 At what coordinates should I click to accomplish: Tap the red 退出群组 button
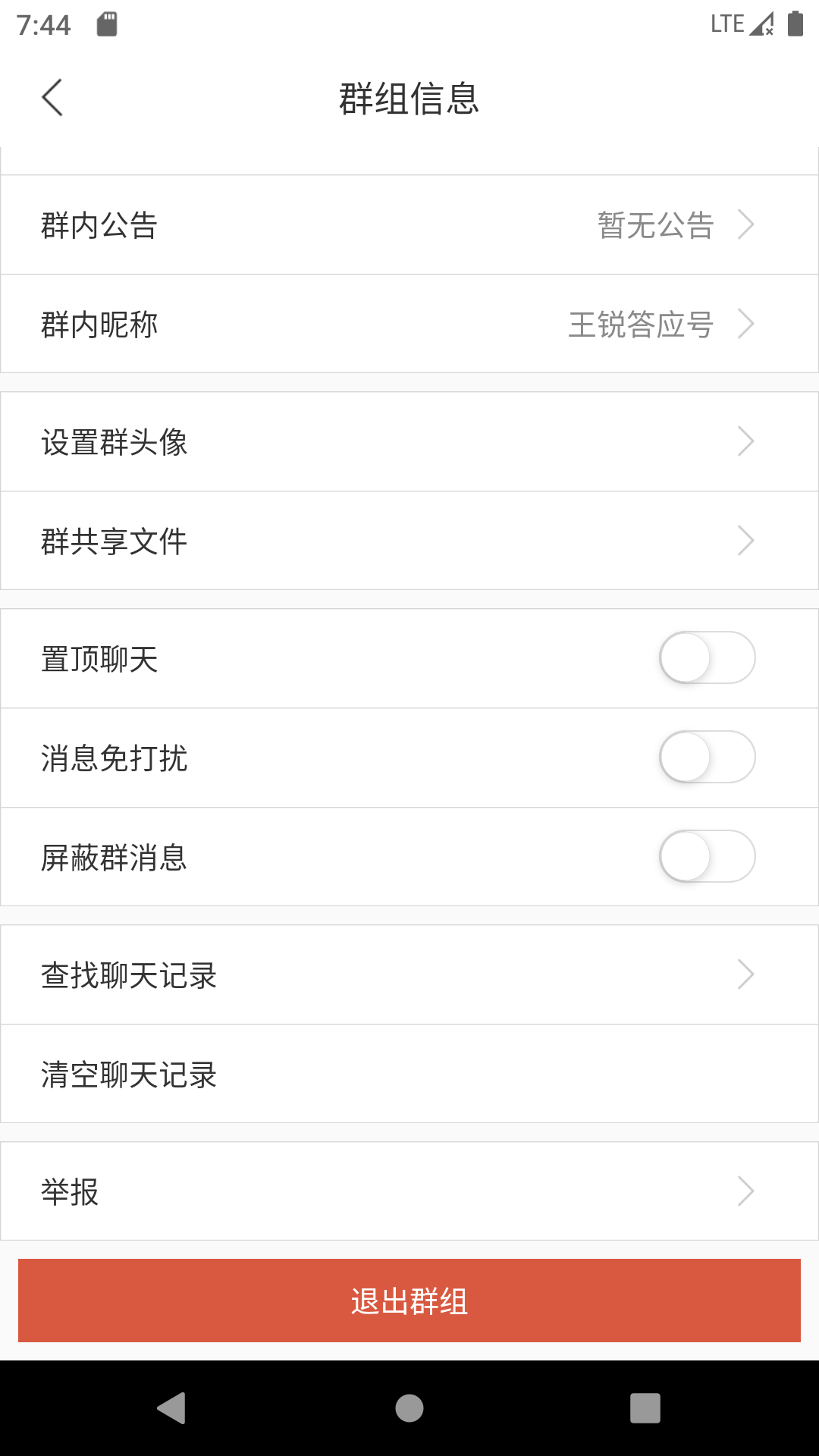[x=409, y=1301]
